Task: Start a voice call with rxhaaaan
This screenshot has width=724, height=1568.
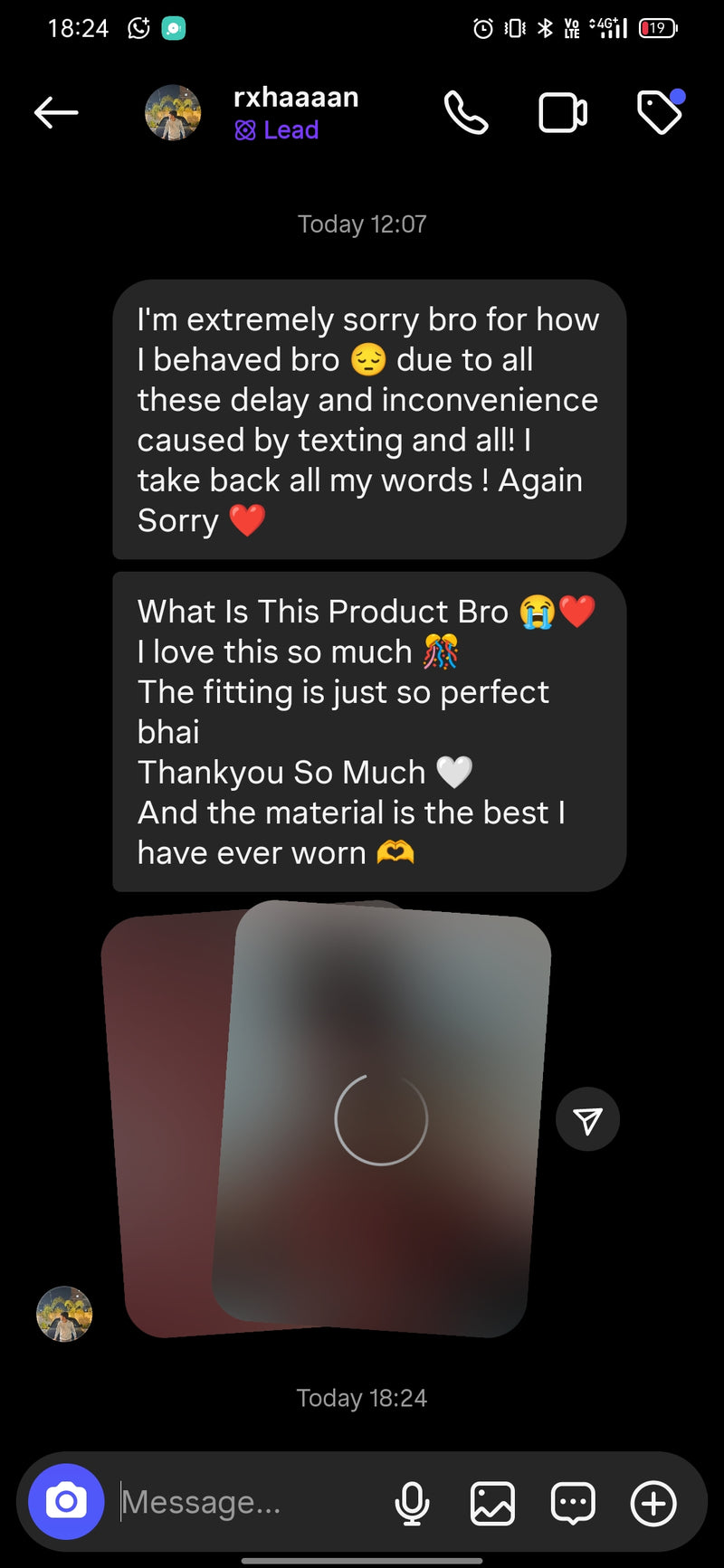Action: (x=466, y=113)
